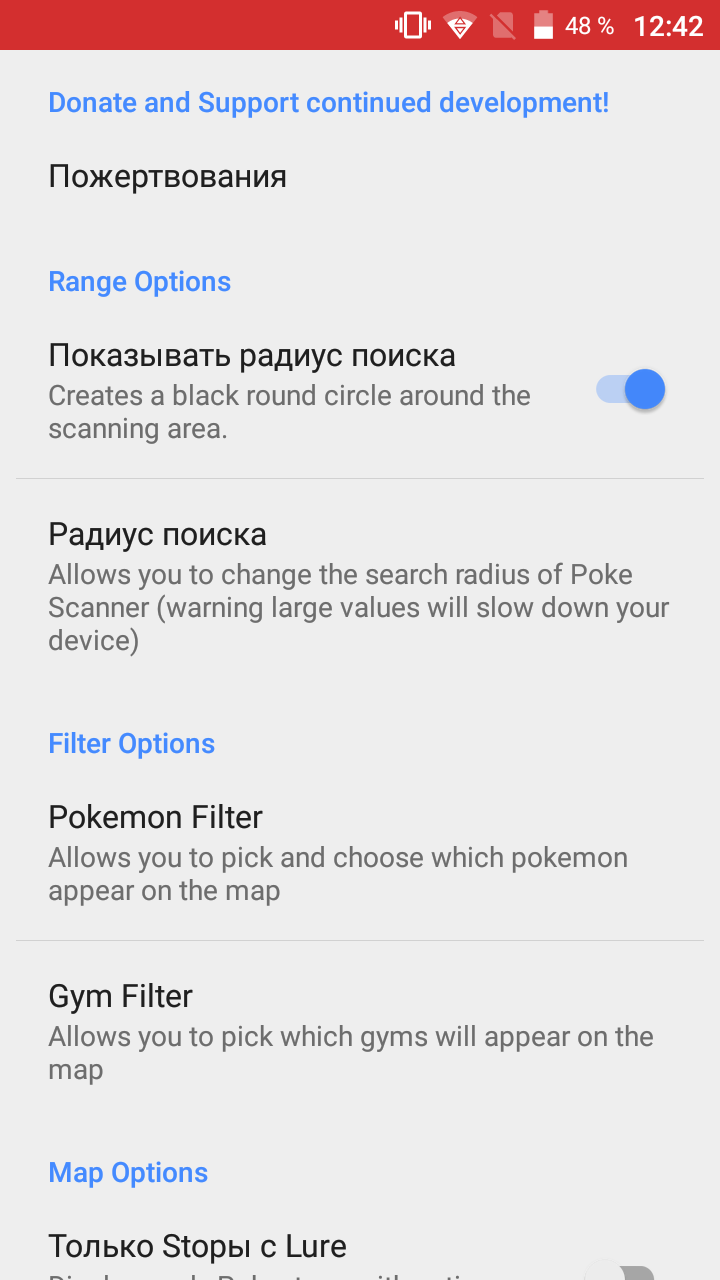Turn off the Показывать радиус поиска switch
The image size is (720, 1280).
pyautogui.click(x=631, y=389)
